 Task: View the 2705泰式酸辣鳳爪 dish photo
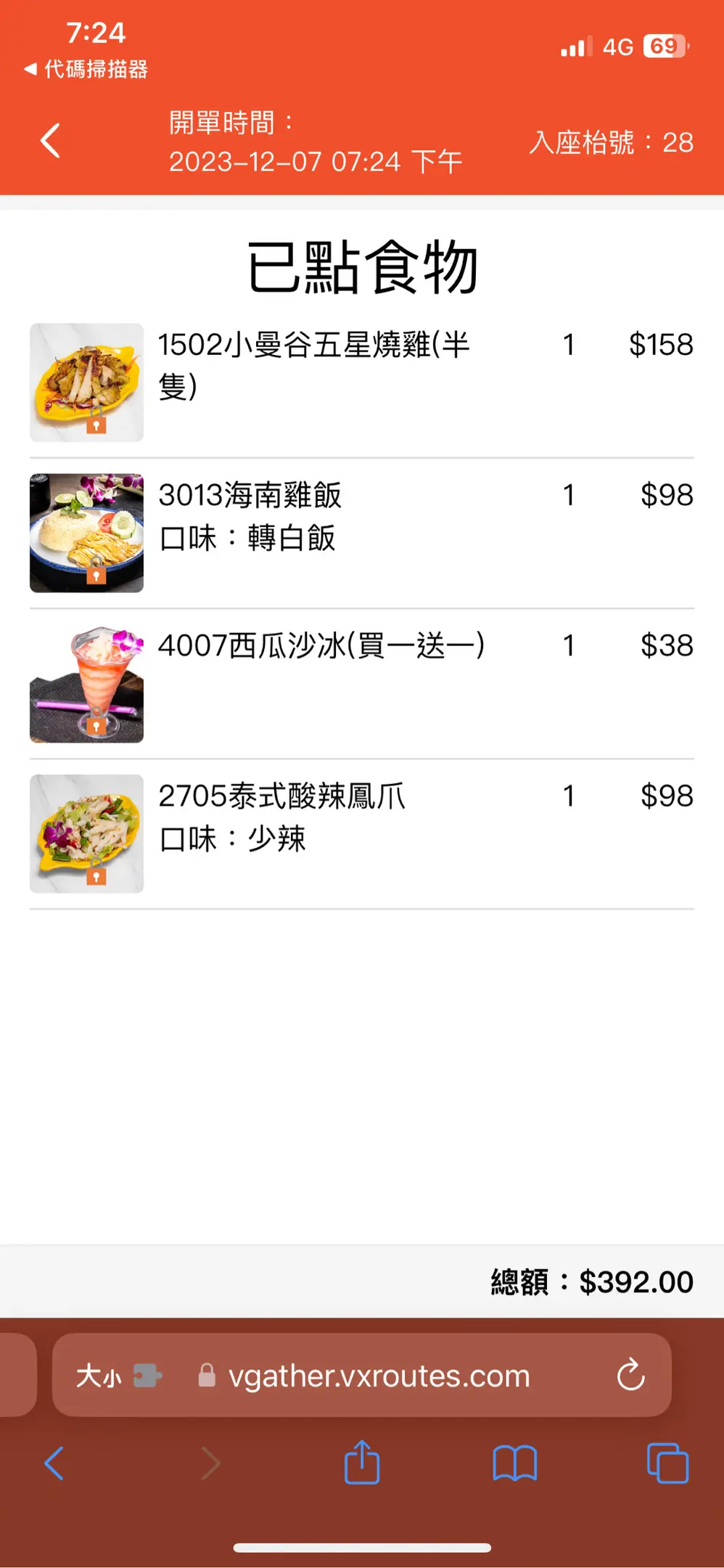point(86,833)
